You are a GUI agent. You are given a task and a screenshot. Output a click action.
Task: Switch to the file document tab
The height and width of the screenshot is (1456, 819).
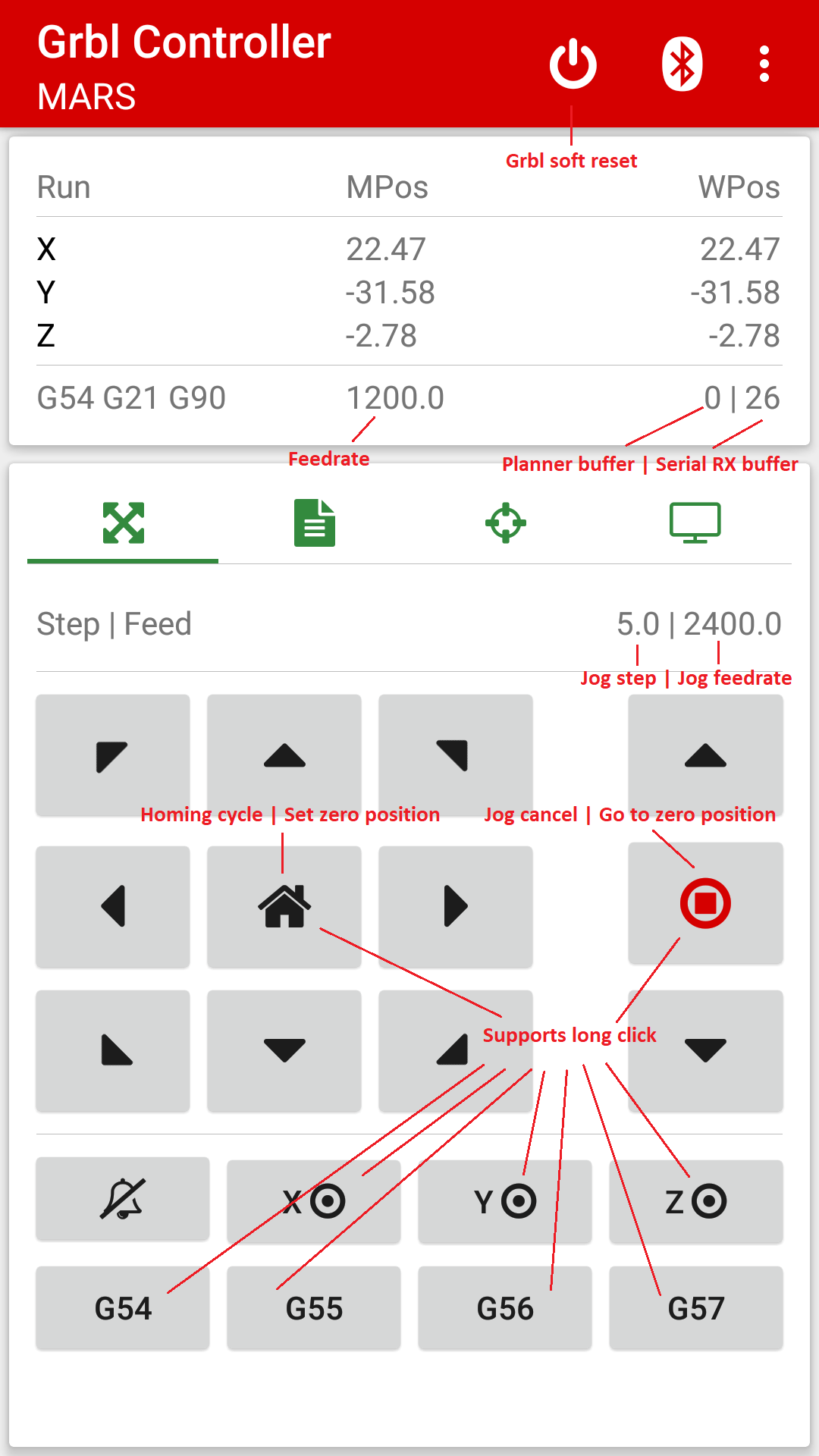[315, 522]
